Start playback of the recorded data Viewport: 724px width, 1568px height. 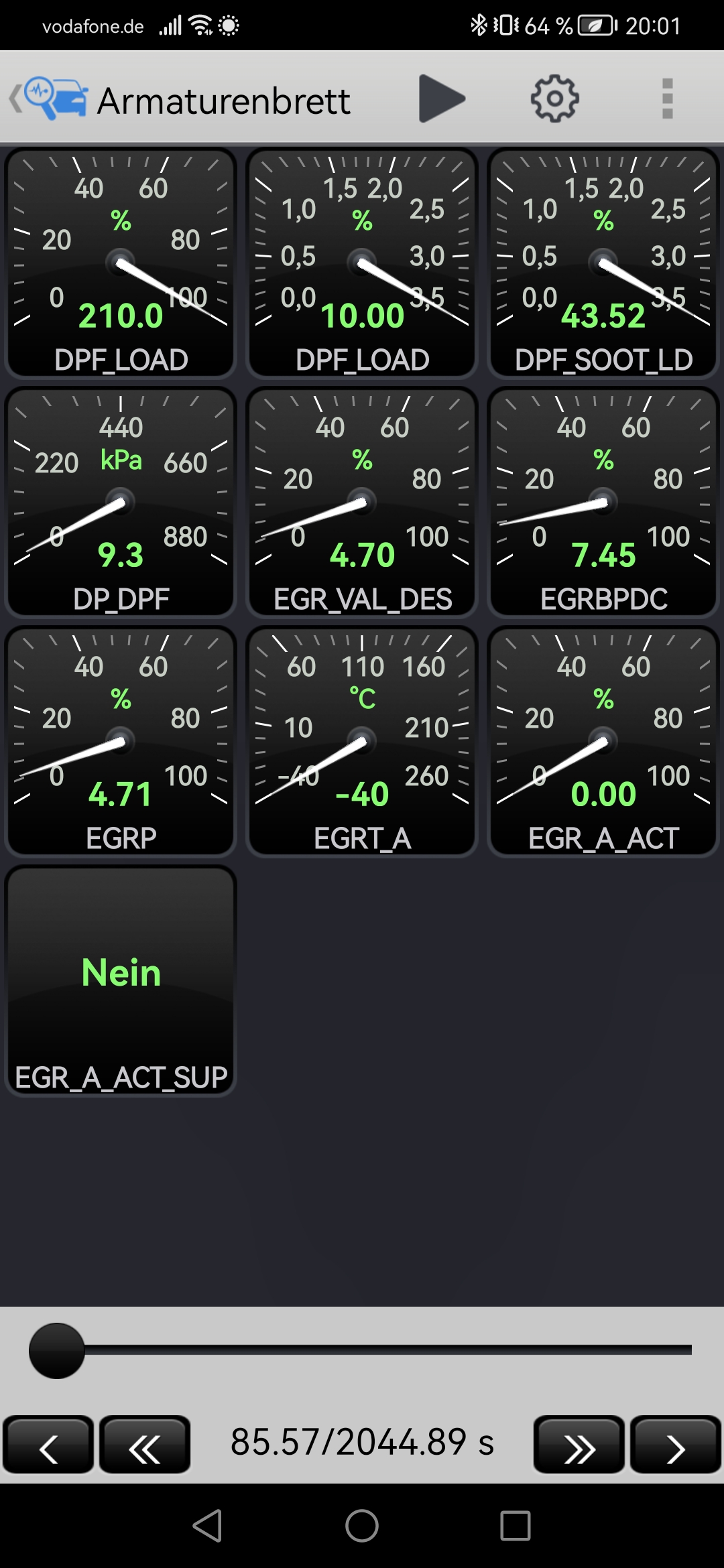[441, 99]
